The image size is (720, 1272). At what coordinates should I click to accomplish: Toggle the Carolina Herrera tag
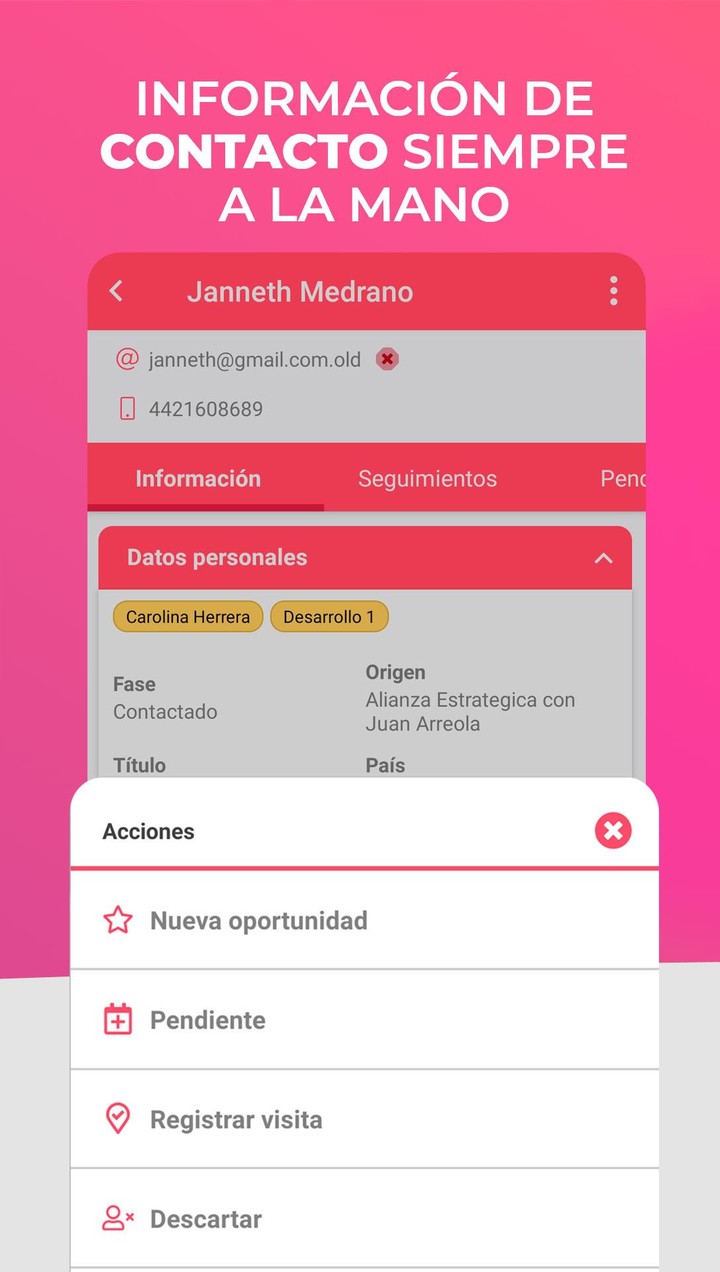(187, 617)
